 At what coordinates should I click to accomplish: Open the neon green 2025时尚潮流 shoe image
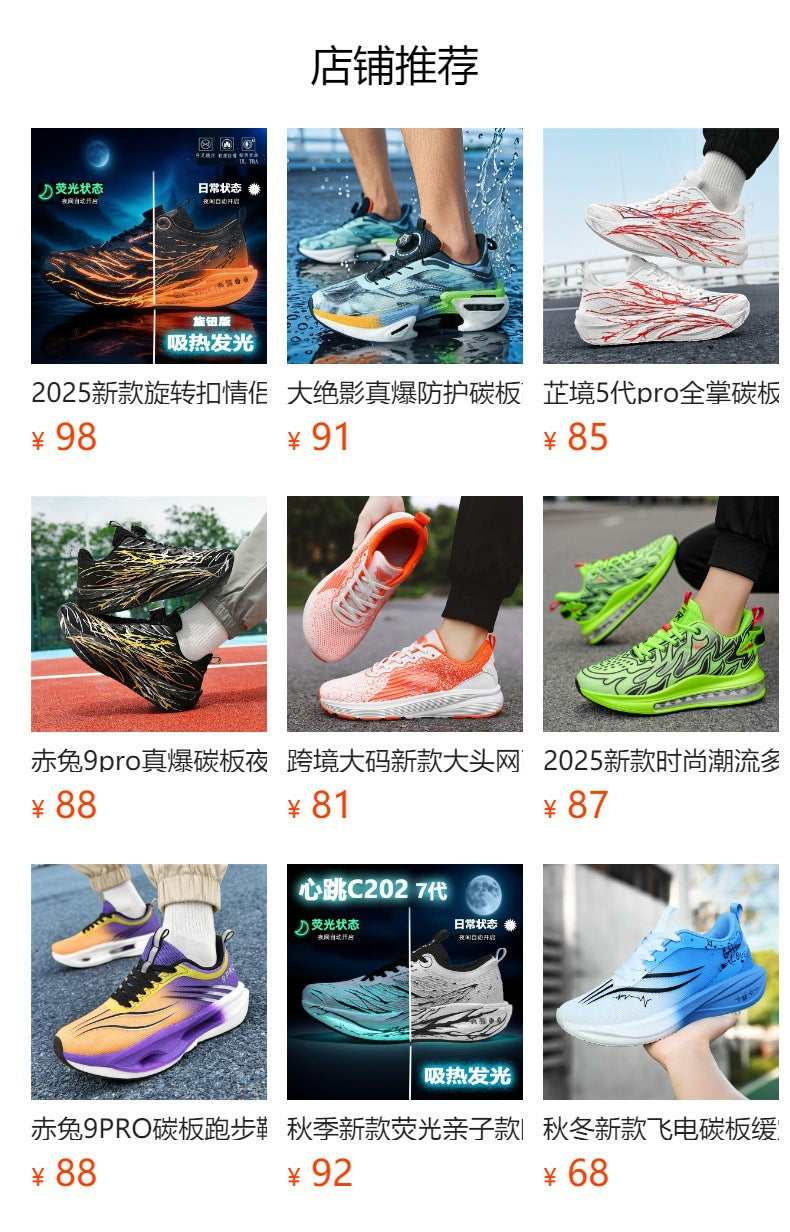tap(662, 617)
